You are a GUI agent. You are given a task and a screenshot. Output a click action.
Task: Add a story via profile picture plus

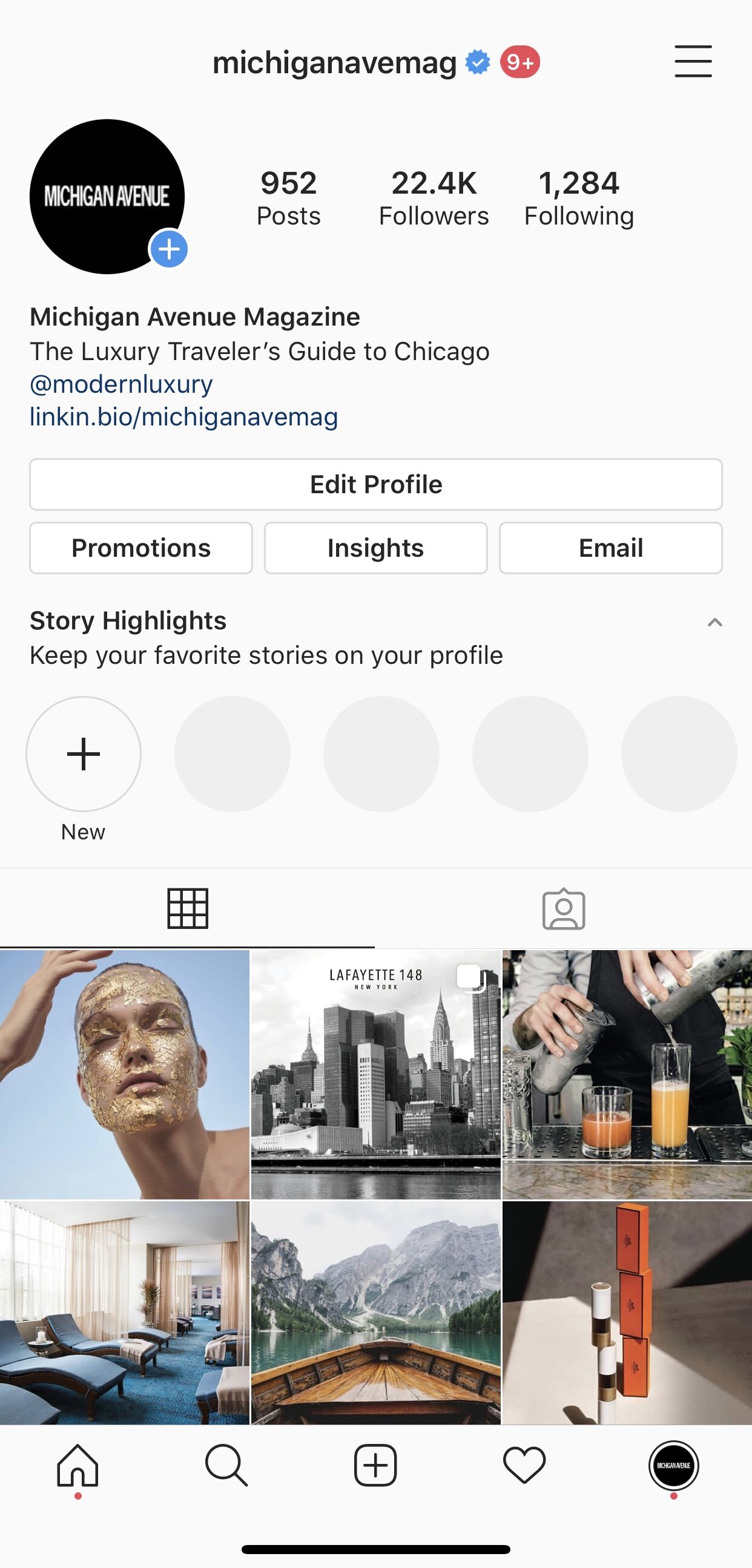(169, 249)
